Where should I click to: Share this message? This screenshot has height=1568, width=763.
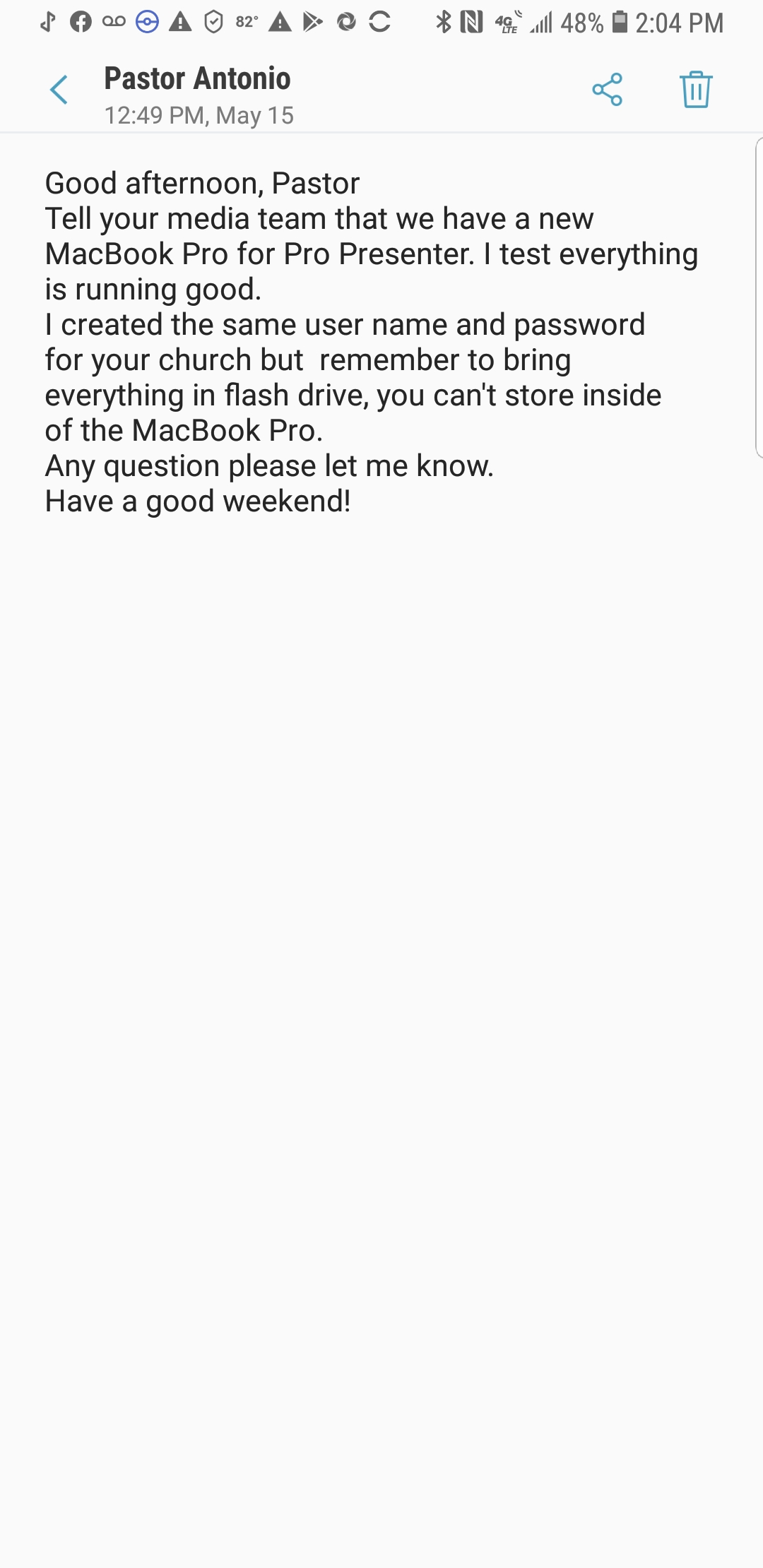click(607, 90)
